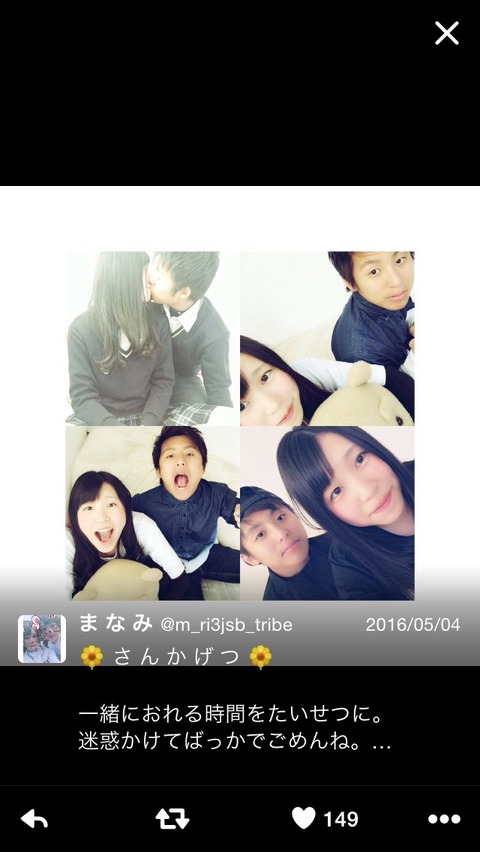Reply to まなみ's tweet
Viewport: 480px width, 852px height.
point(34,819)
